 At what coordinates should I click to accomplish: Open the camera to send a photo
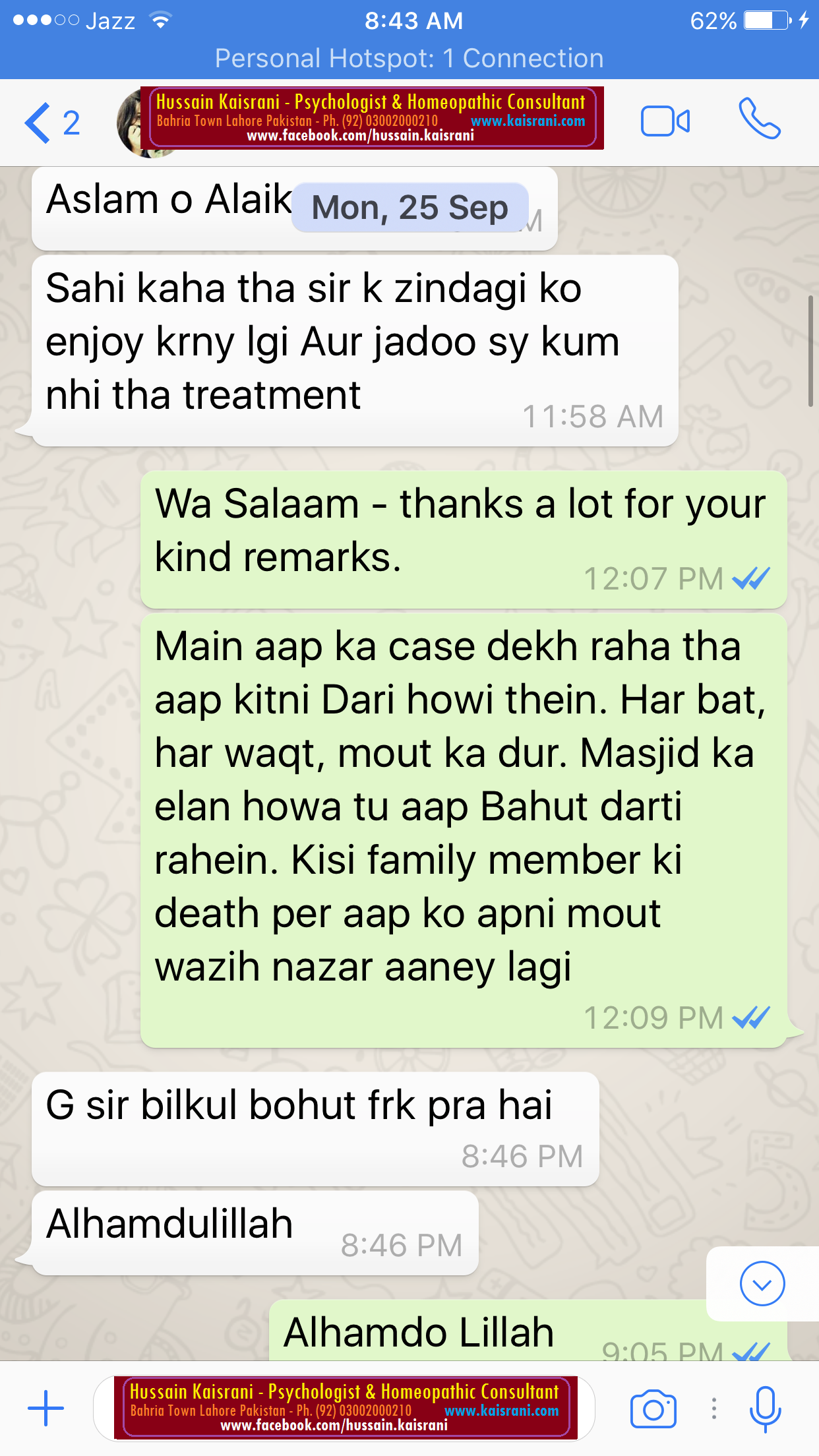[x=653, y=1409]
